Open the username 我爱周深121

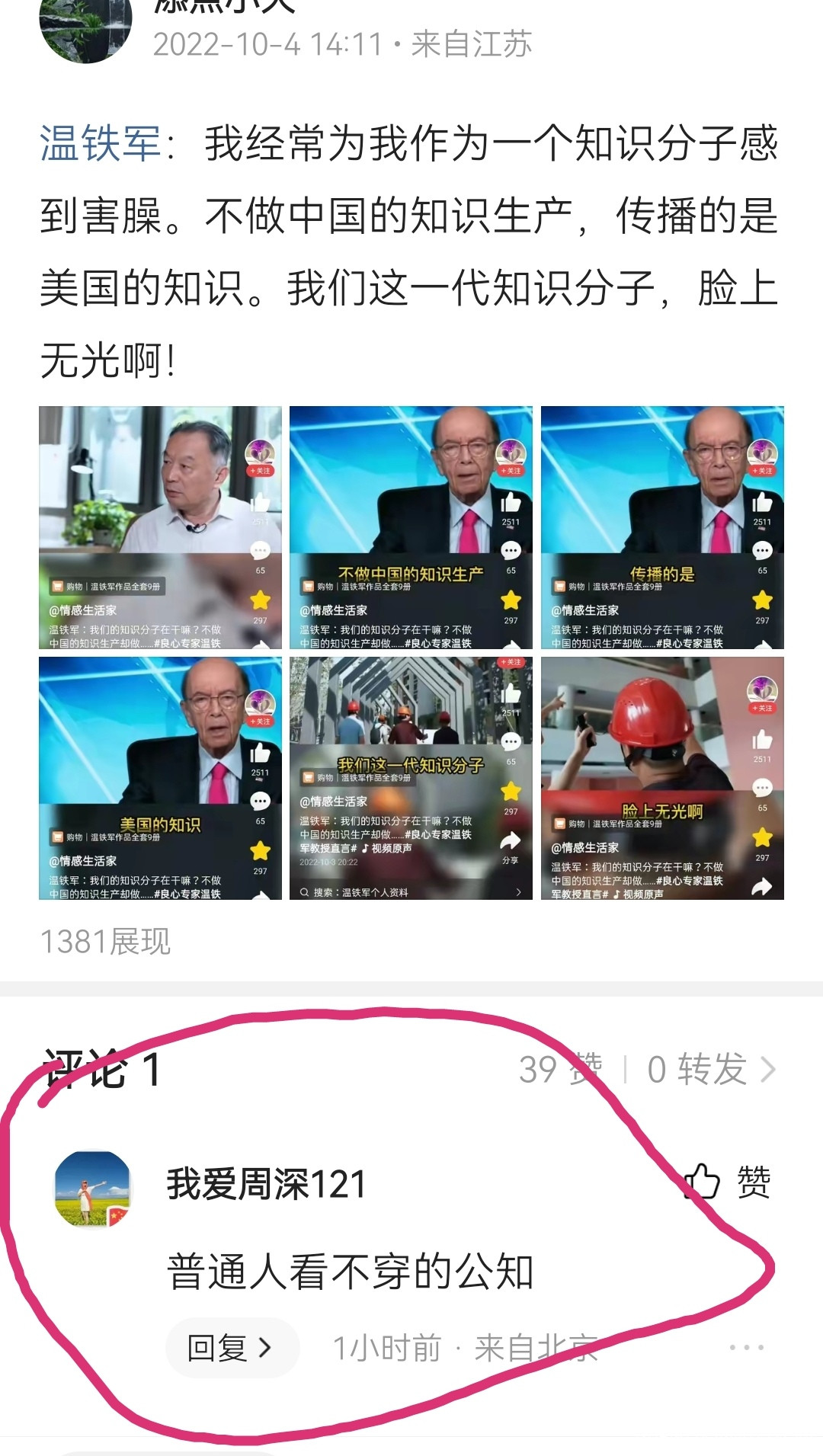click(267, 1184)
